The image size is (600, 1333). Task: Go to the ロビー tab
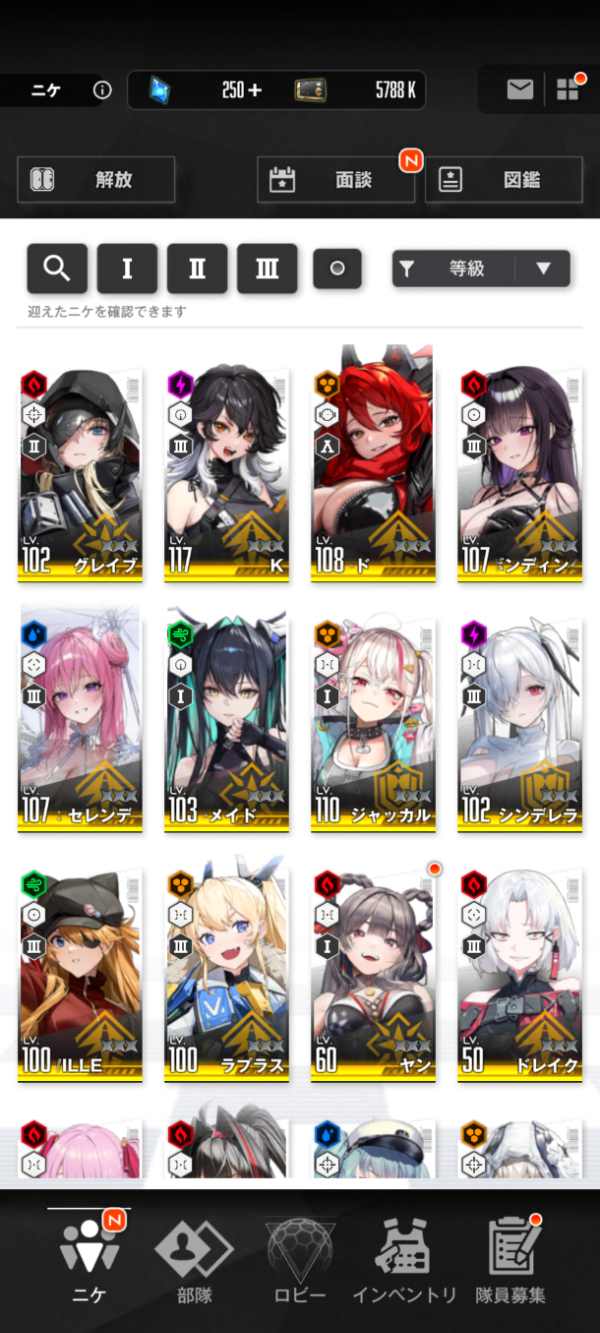(300, 1260)
